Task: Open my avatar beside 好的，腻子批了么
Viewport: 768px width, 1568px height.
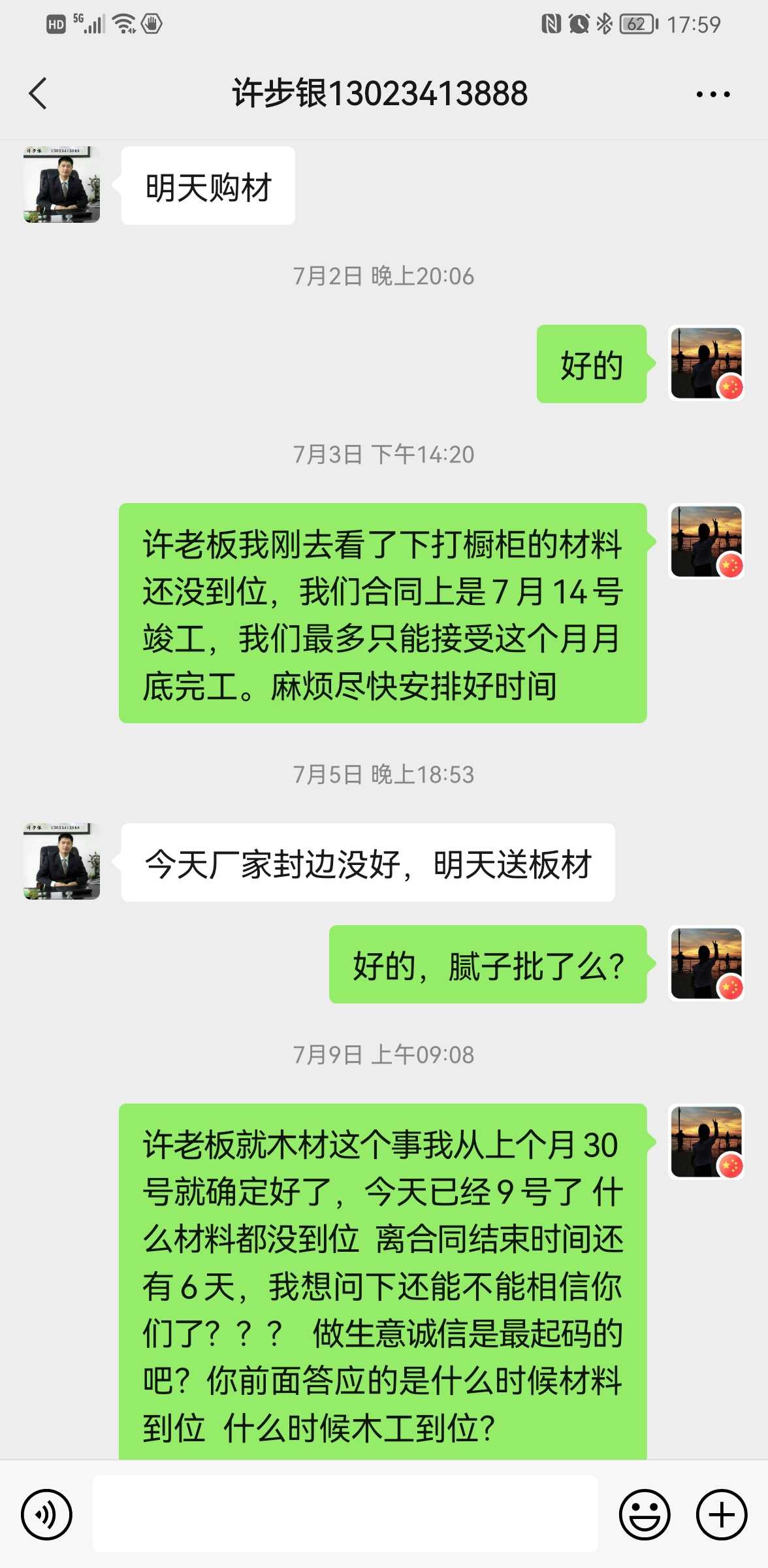Action: 707,964
